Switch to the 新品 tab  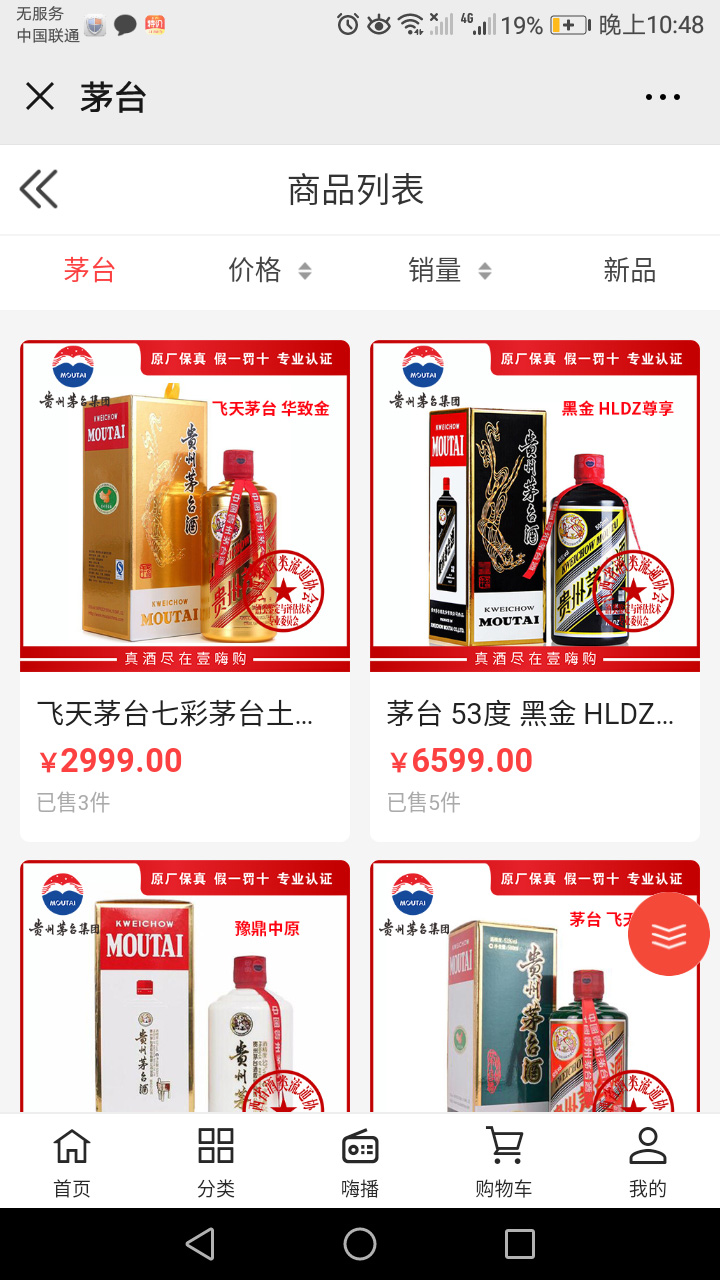tap(629, 270)
